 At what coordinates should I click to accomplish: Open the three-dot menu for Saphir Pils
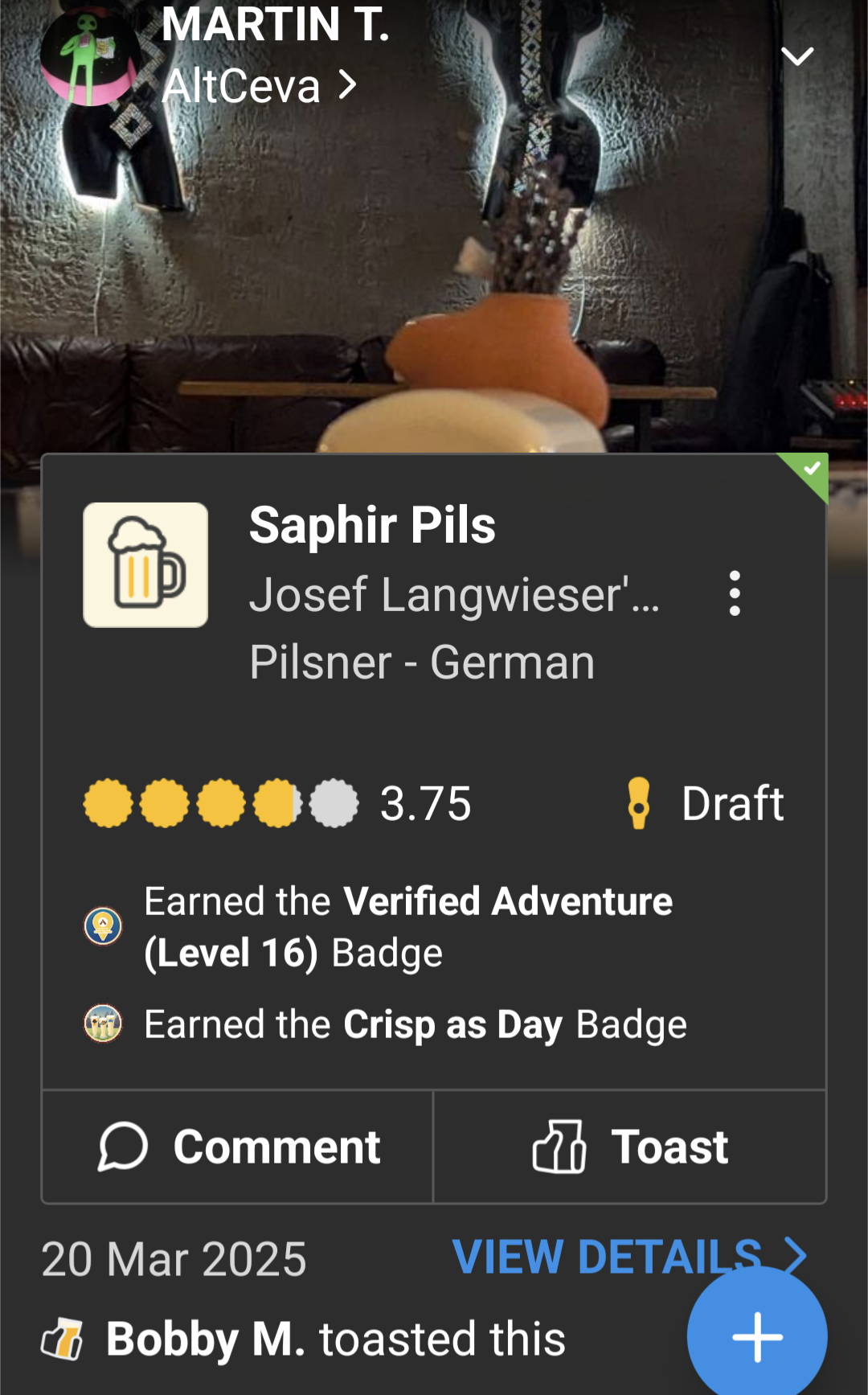point(735,594)
